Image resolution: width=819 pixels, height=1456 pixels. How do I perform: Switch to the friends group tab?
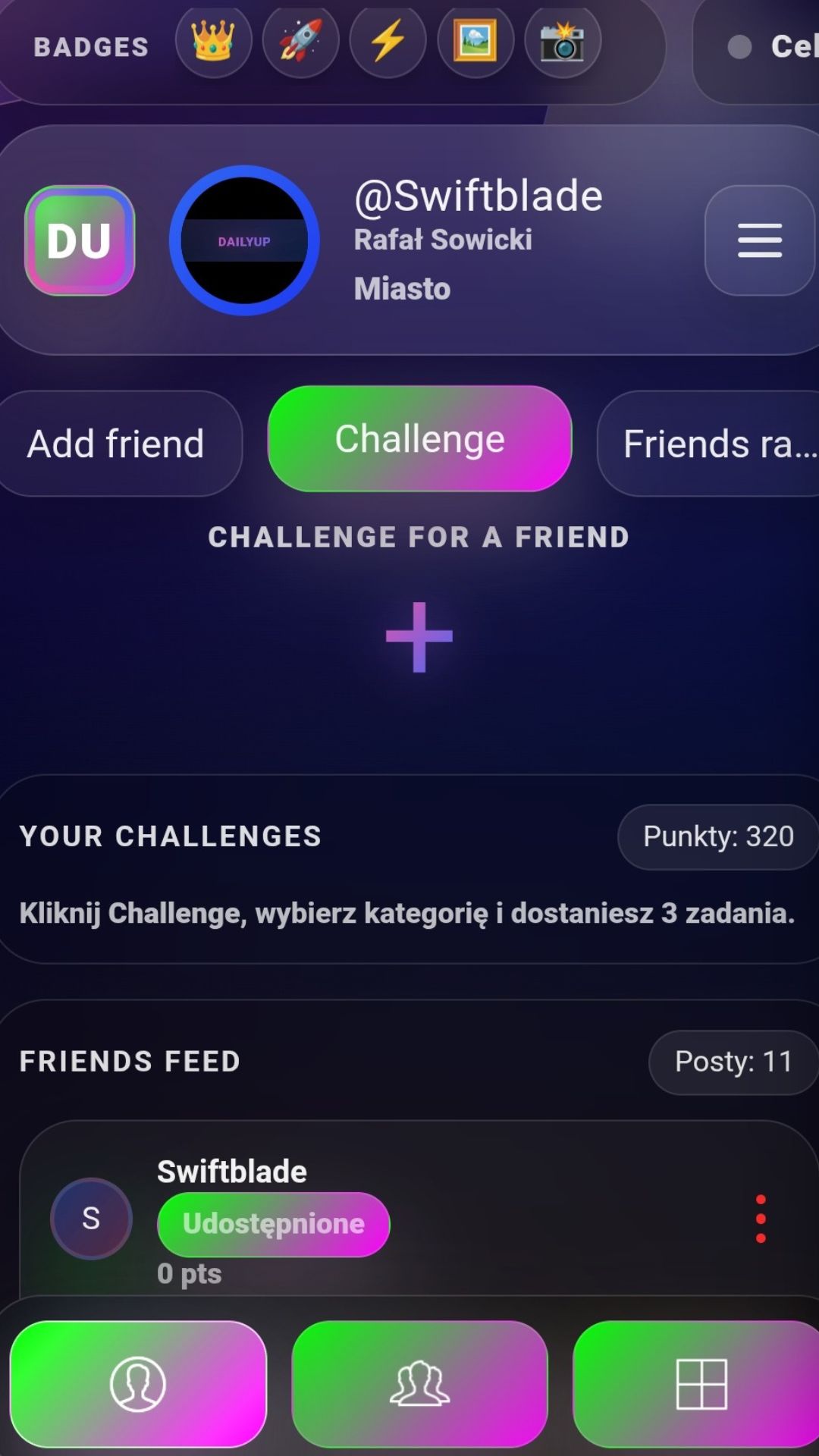tap(419, 1384)
